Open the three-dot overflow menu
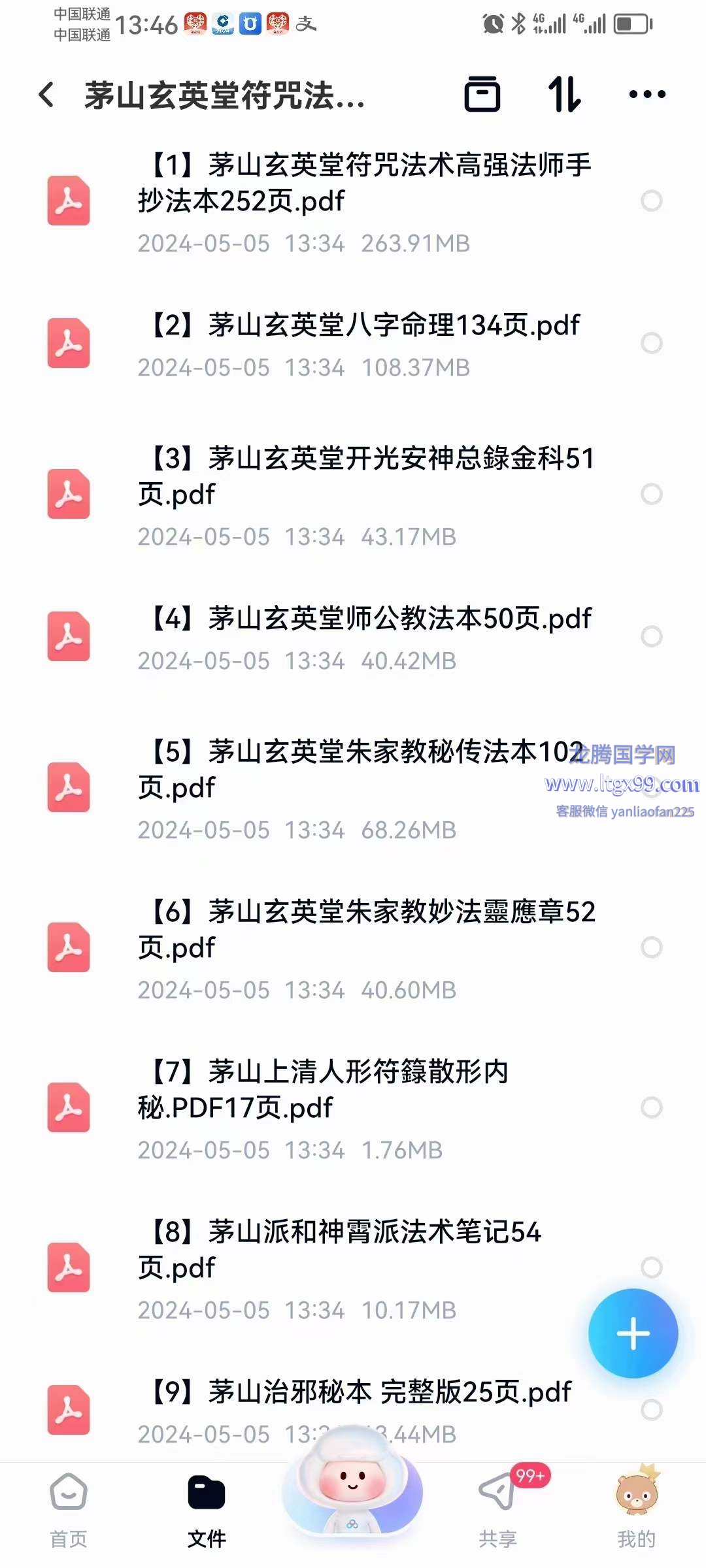This screenshot has width=706, height=1568. pyautogui.click(x=647, y=95)
